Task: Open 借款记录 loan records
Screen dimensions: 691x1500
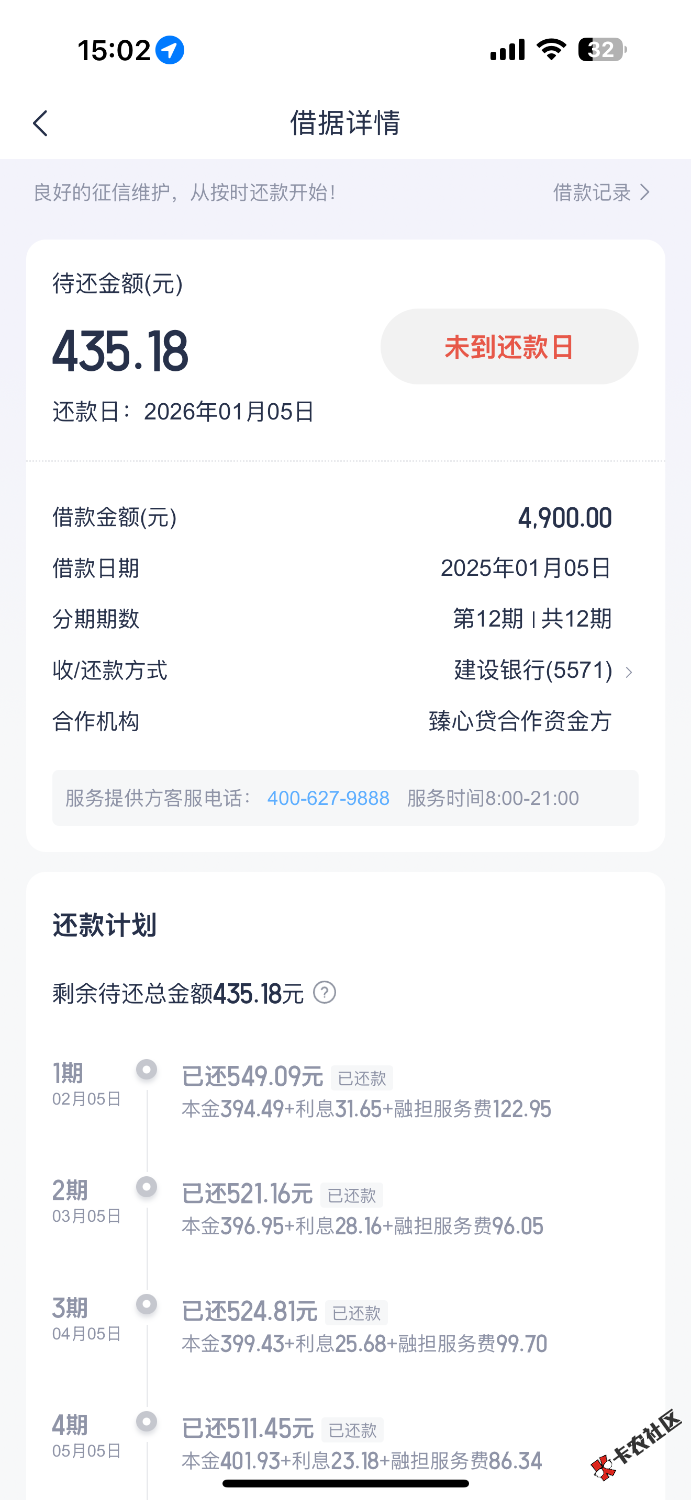Action: coord(601,192)
